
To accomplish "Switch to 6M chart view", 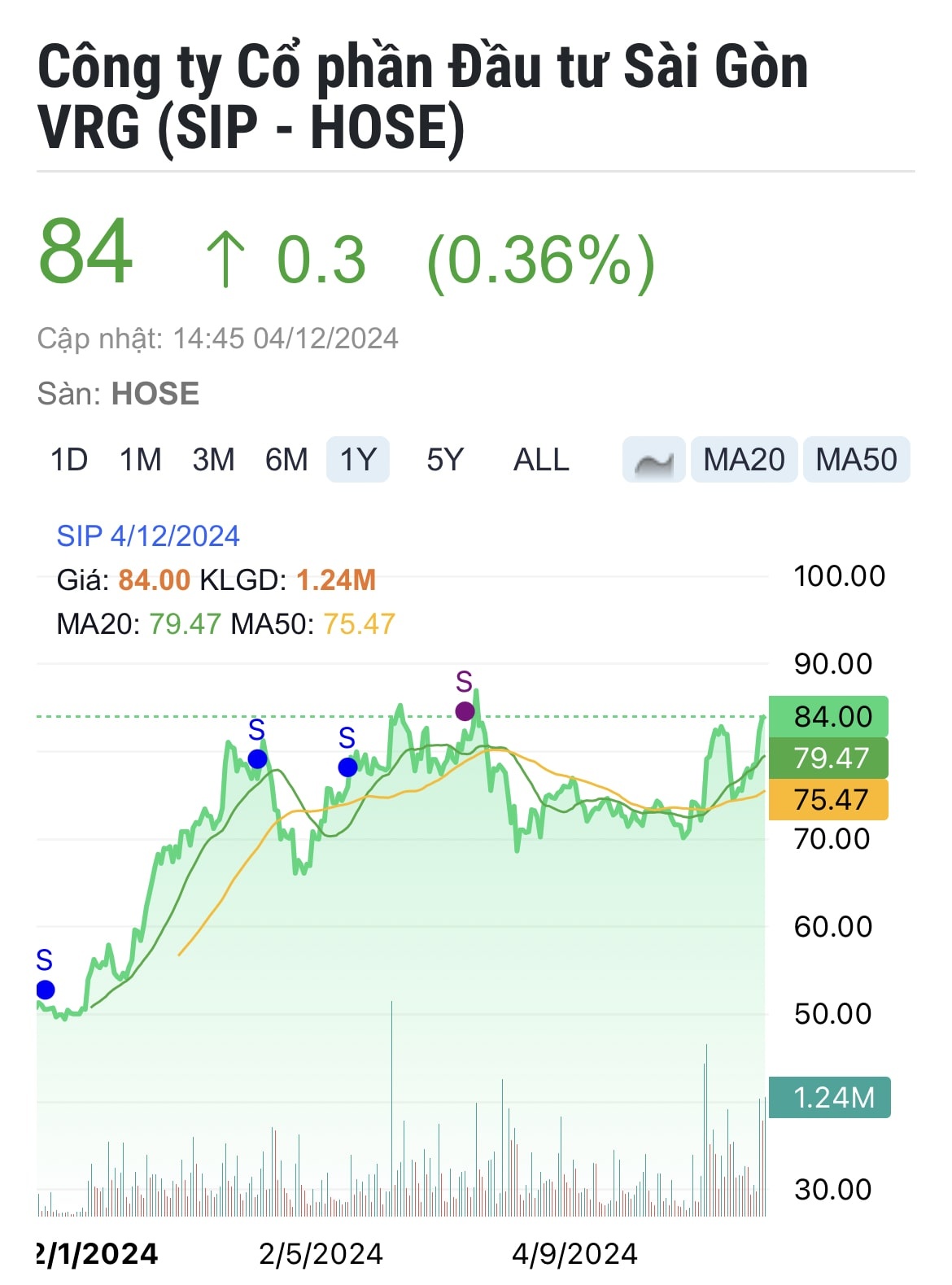I will click(286, 460).
